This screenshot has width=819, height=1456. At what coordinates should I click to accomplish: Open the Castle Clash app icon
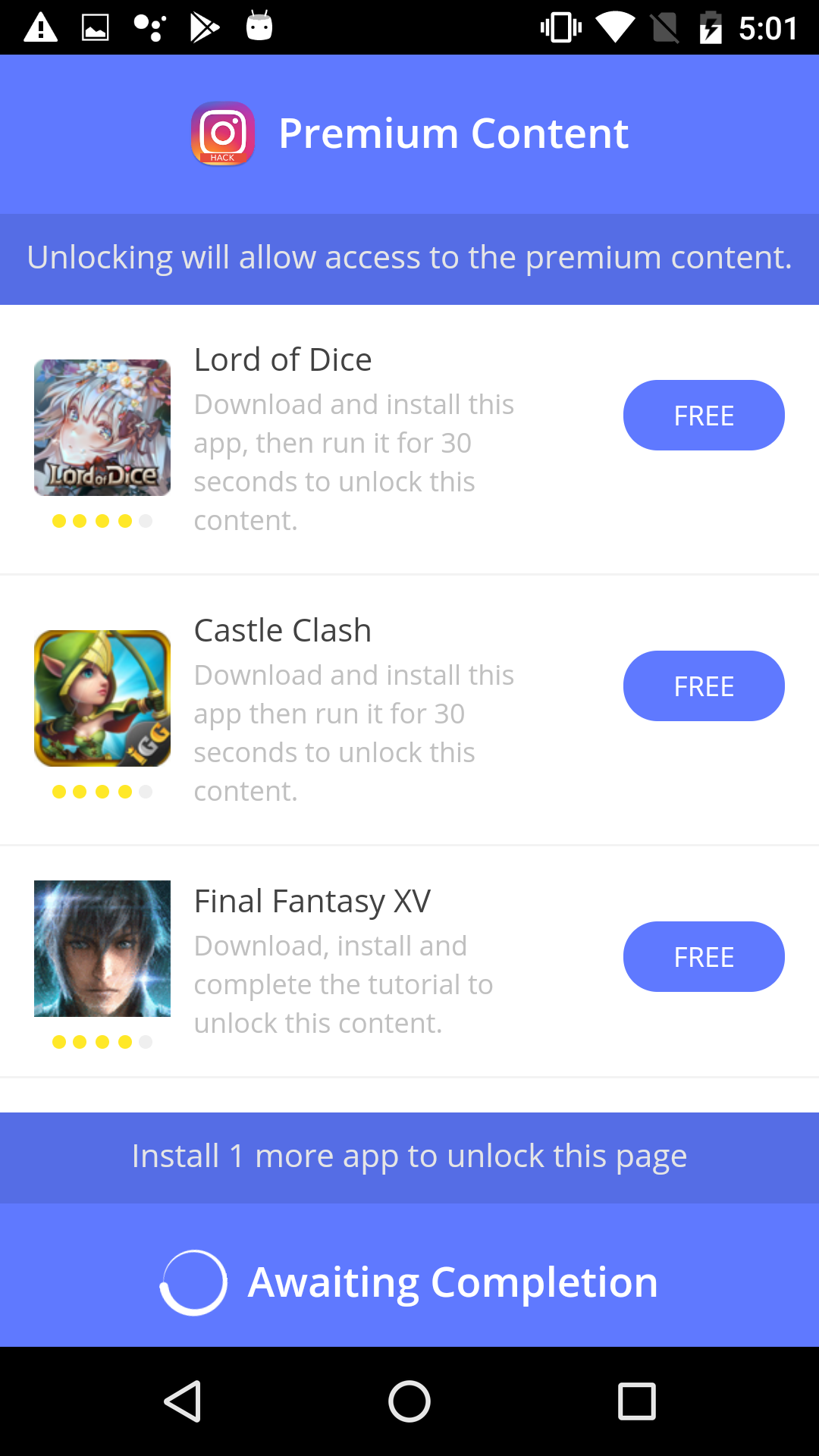(x=102, y=698)
